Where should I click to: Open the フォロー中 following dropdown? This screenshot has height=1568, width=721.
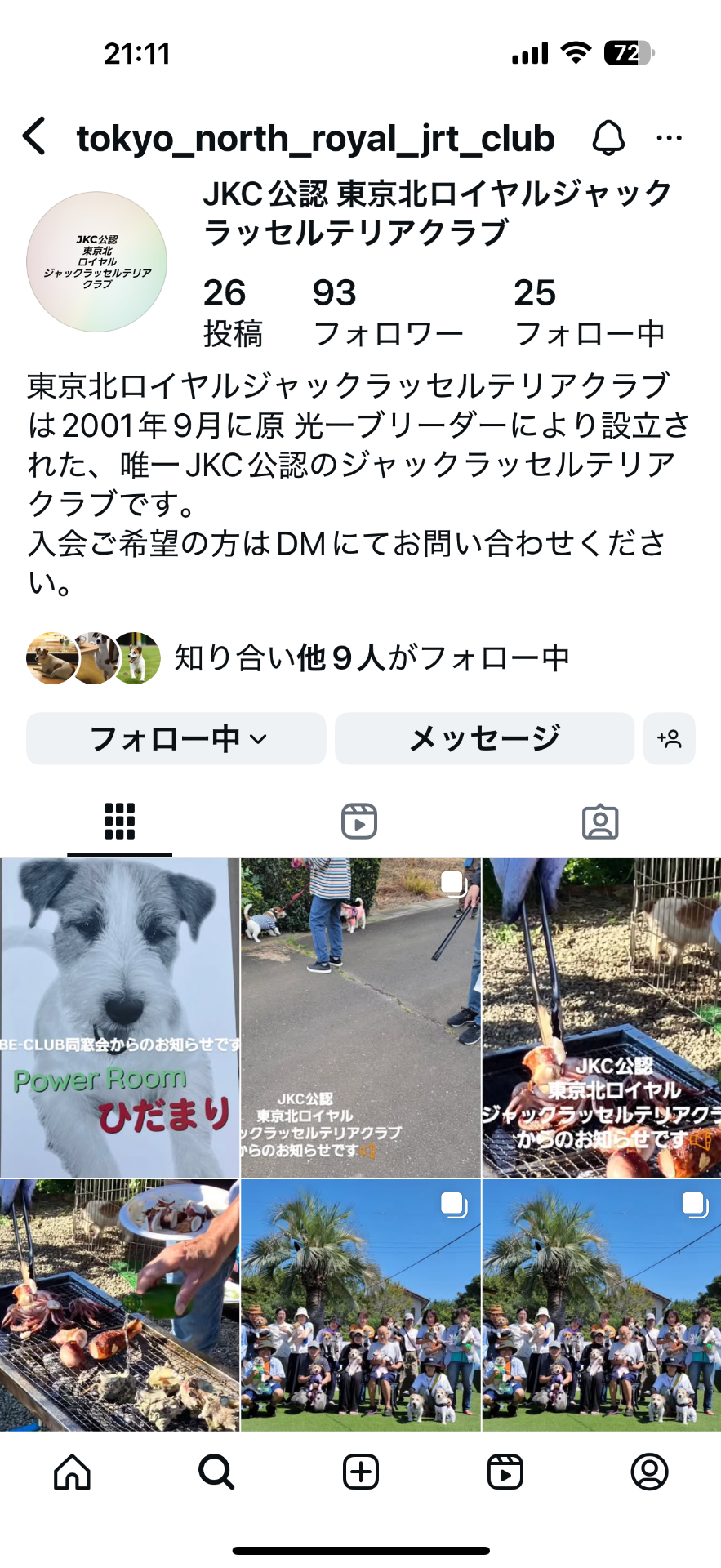pos(176,739)
